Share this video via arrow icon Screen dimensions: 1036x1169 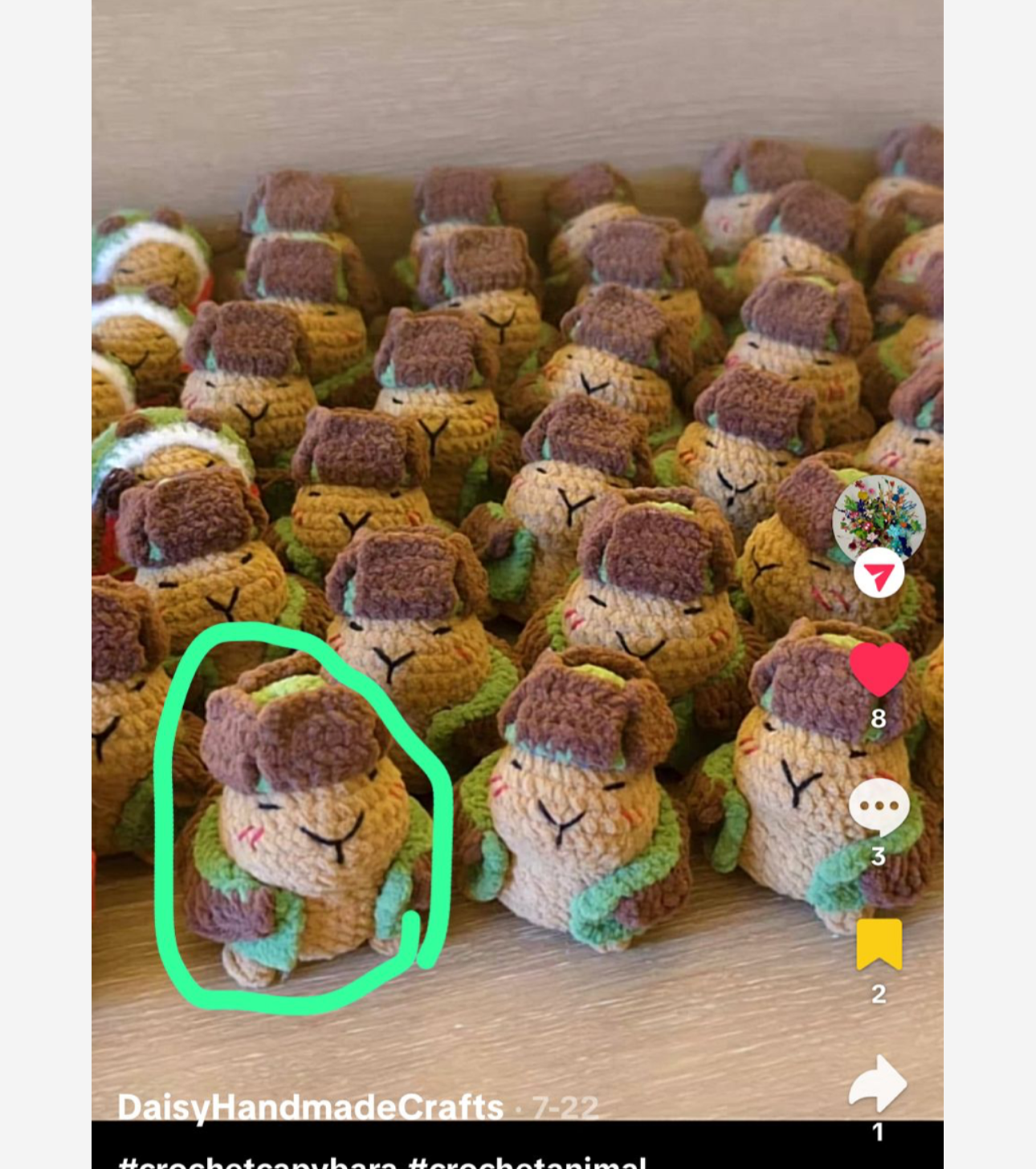tap(877, 1083)
